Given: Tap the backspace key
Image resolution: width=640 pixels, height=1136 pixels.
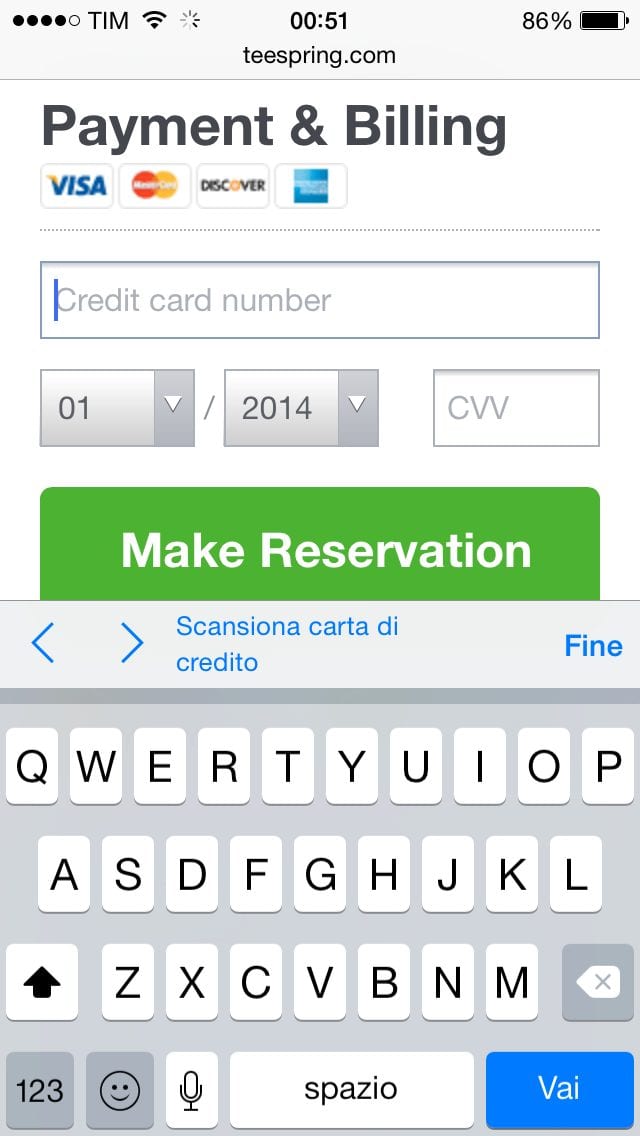Looking at the screenshot, I should point(598,982).
